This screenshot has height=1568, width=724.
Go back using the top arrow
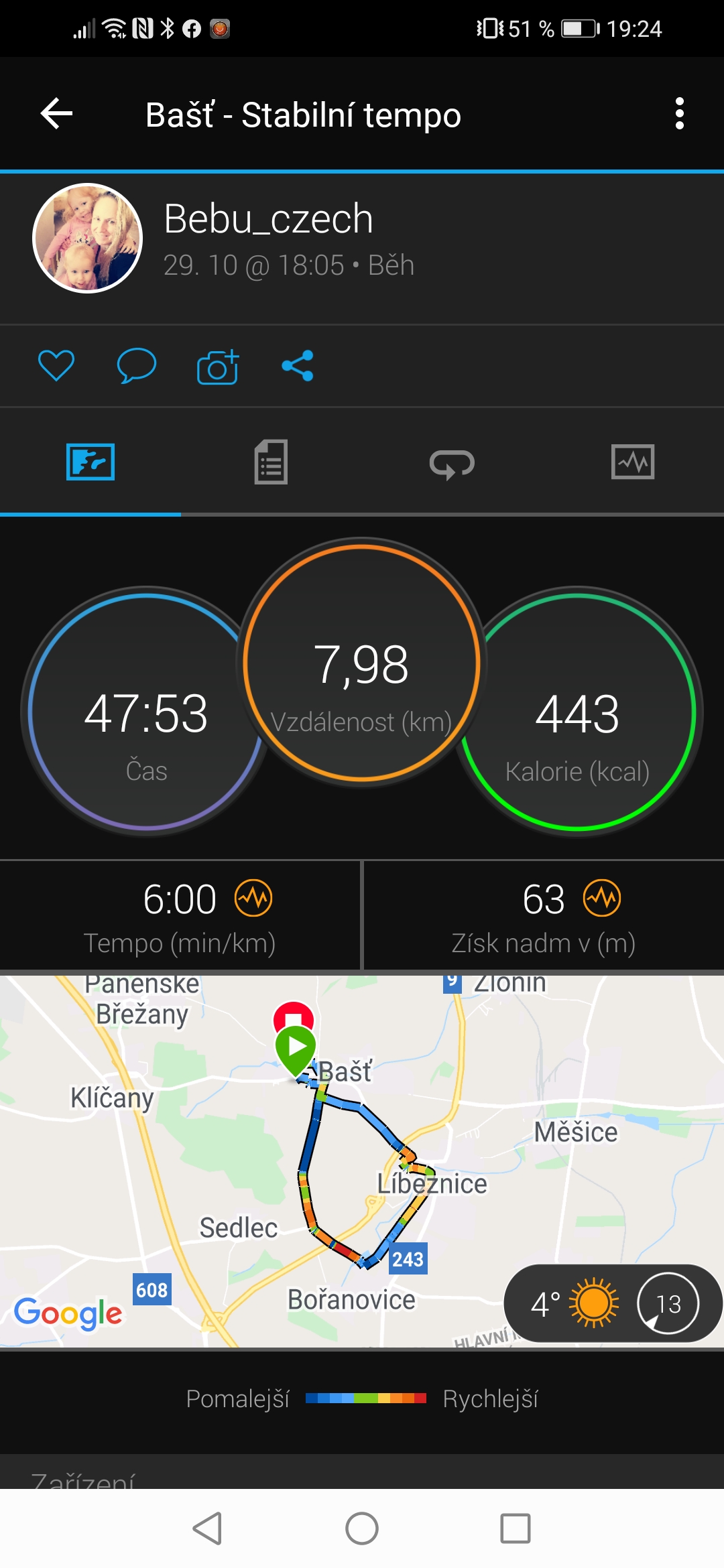[57, 114]
